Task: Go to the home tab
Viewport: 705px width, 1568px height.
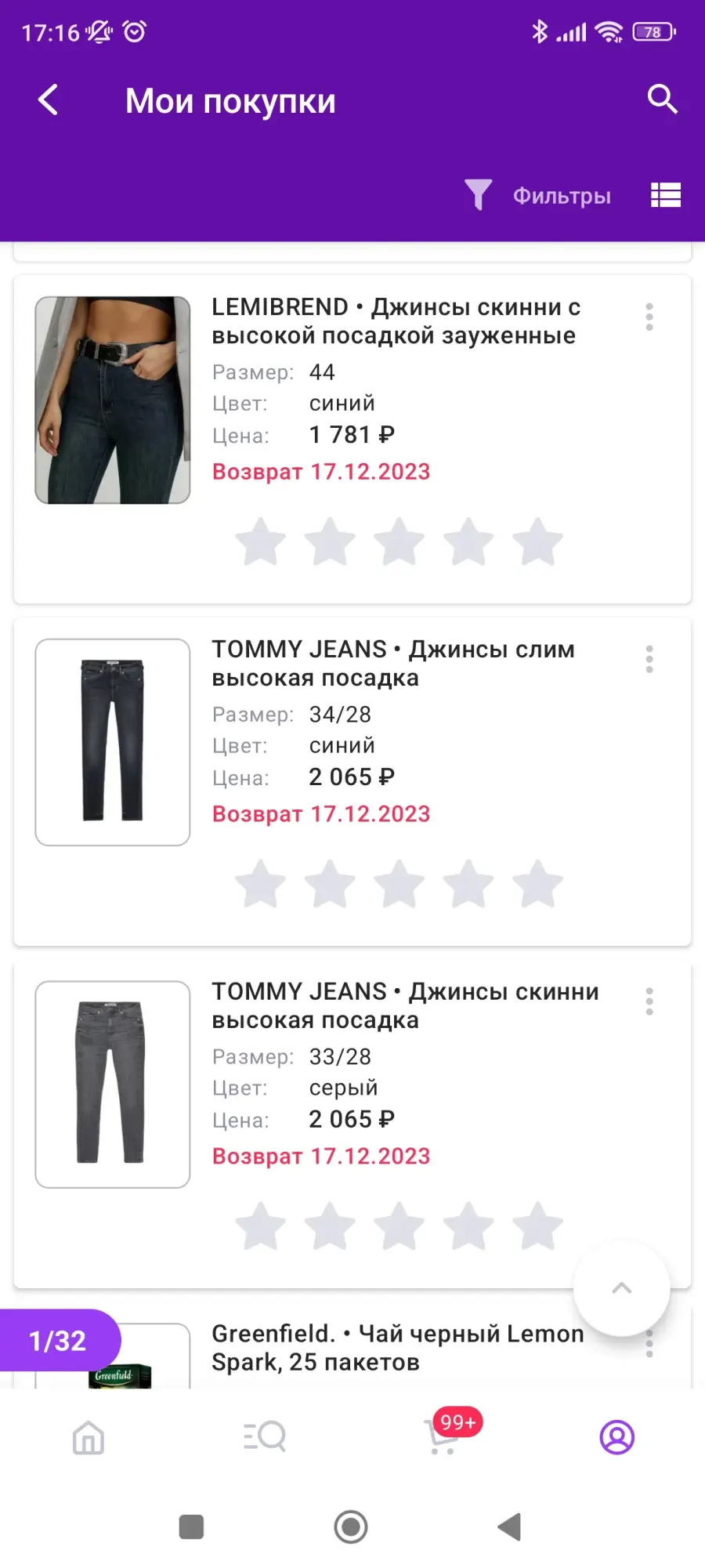Action: [x=89, y=1437]
